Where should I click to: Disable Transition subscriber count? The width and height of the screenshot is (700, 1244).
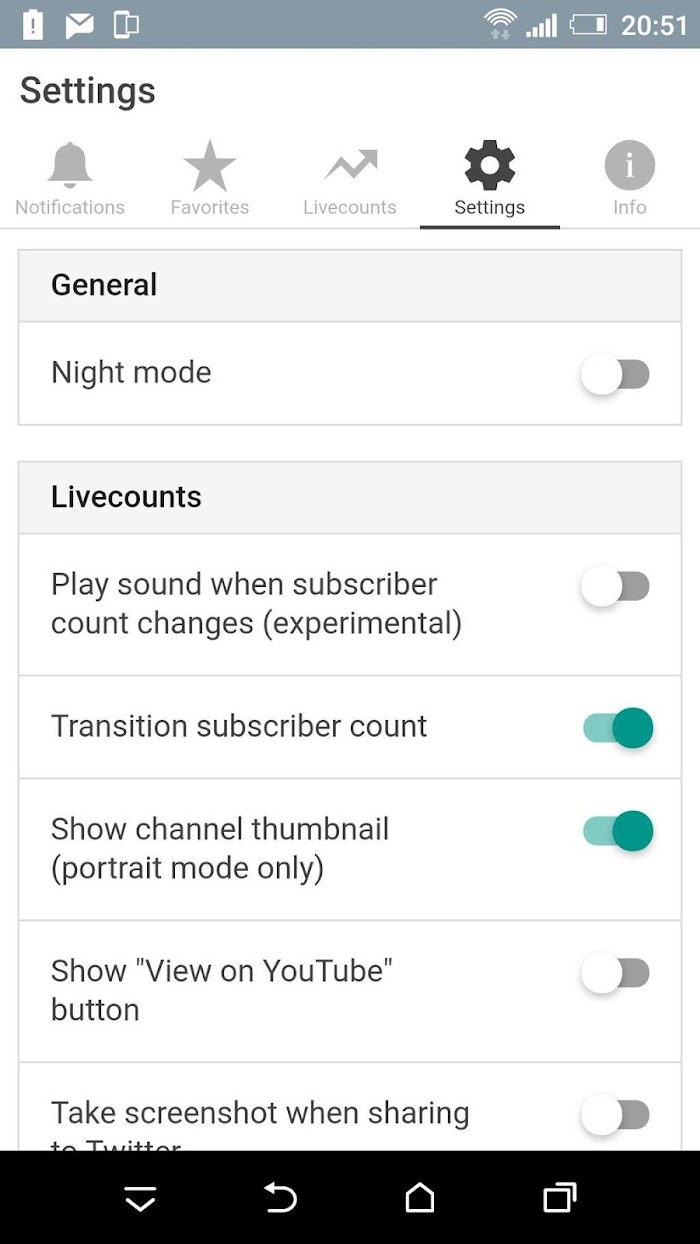coord(618,728)
